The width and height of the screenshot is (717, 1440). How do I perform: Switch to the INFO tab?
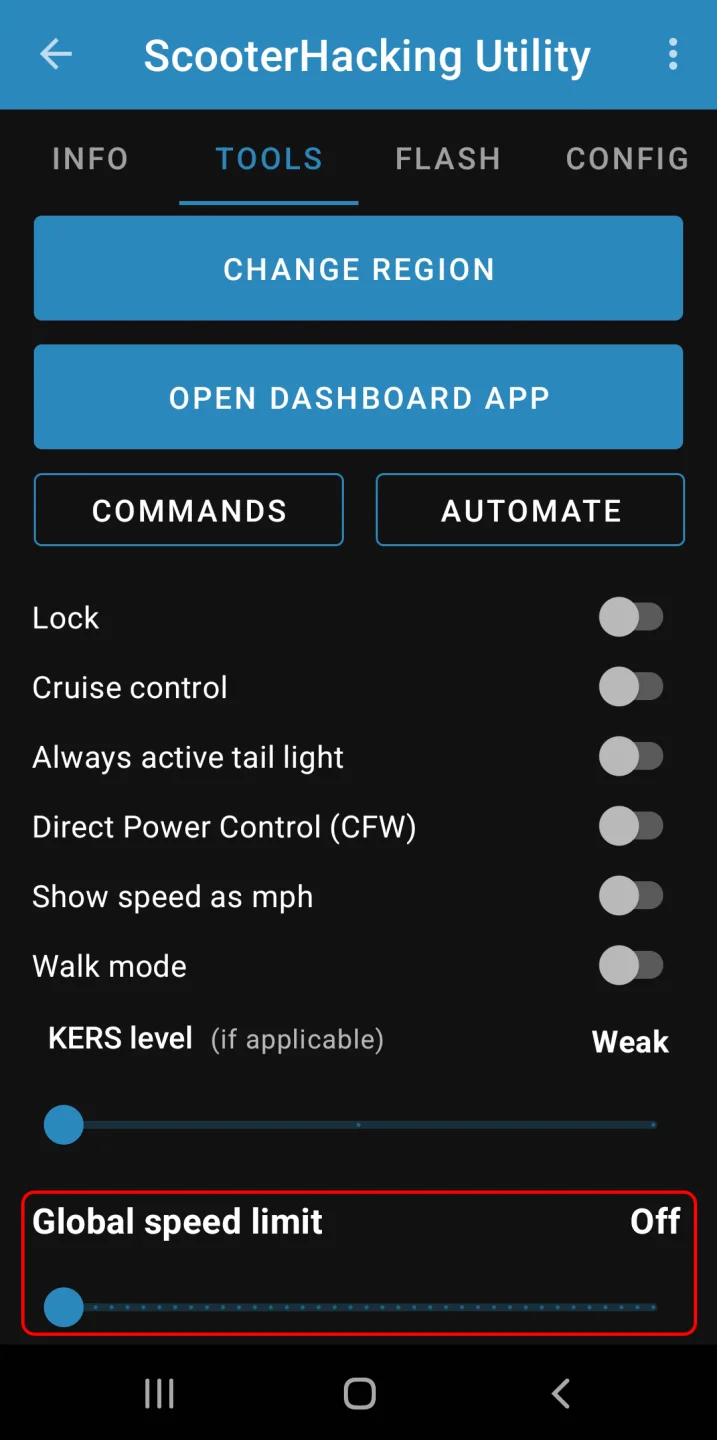[x=90, y=159]
